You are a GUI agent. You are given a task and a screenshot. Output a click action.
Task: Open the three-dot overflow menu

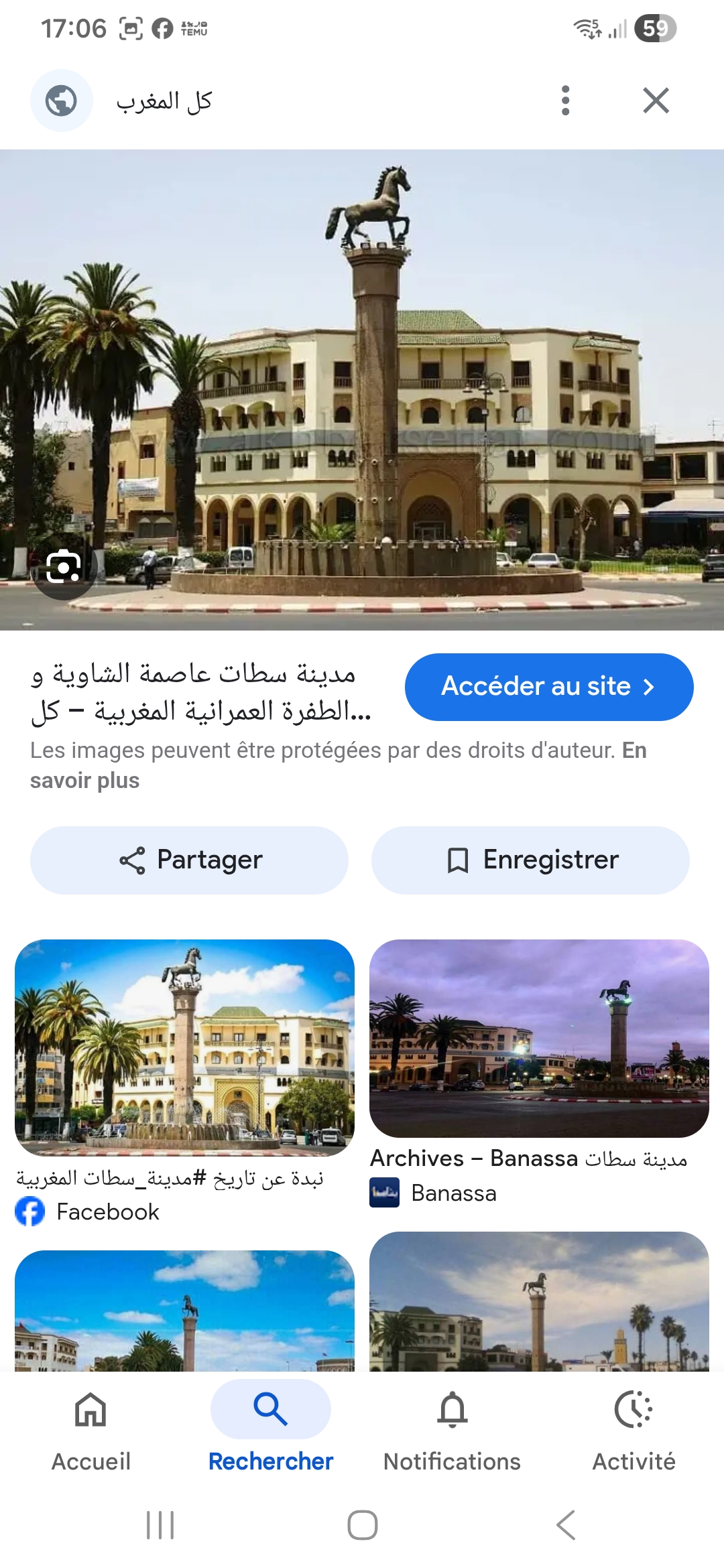(x=565, y=101)
